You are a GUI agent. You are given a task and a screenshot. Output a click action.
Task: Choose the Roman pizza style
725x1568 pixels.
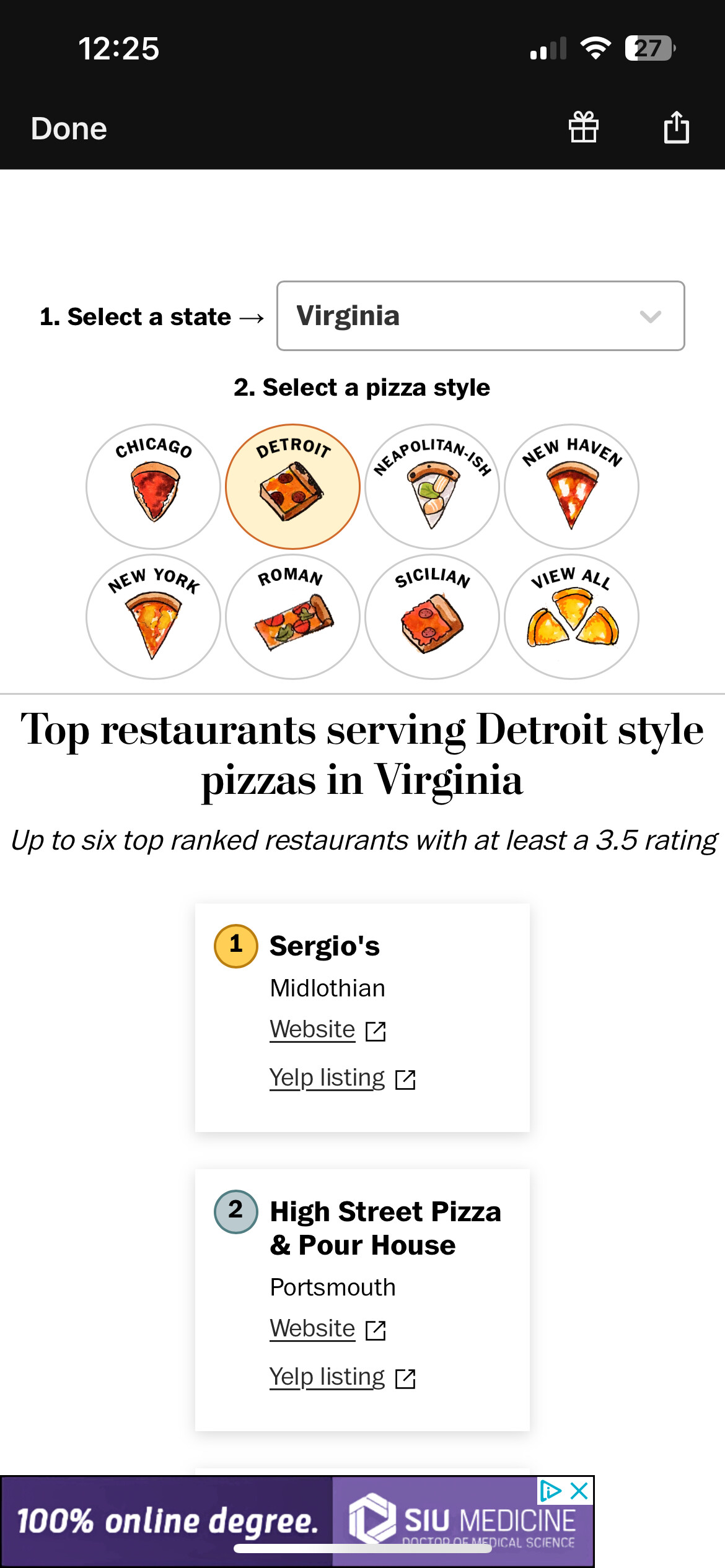pyautogui.click(x=292, y=617)
